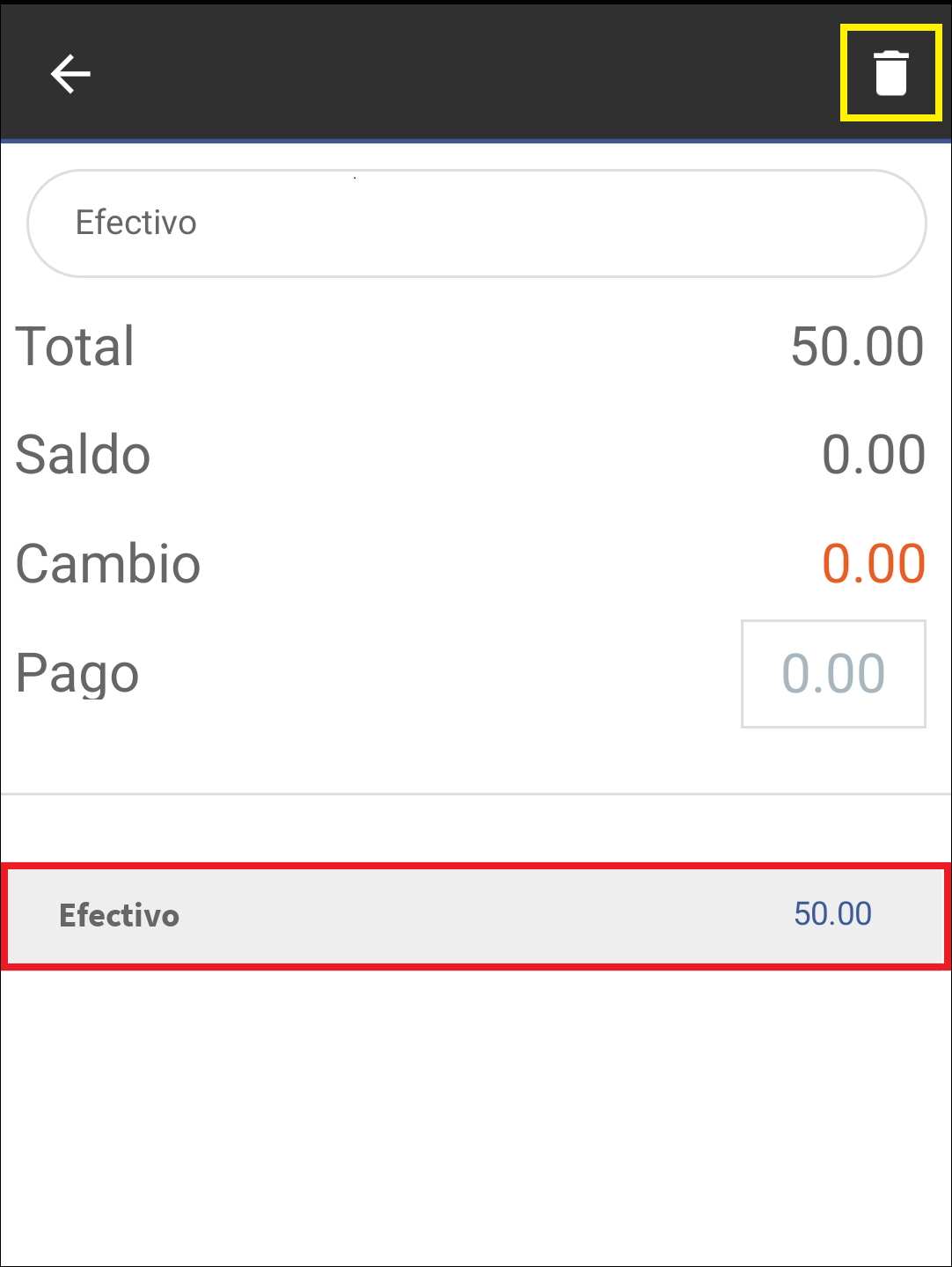Tap the Saldo 0.00 row

pyautogui.click(x=476, y=454)
